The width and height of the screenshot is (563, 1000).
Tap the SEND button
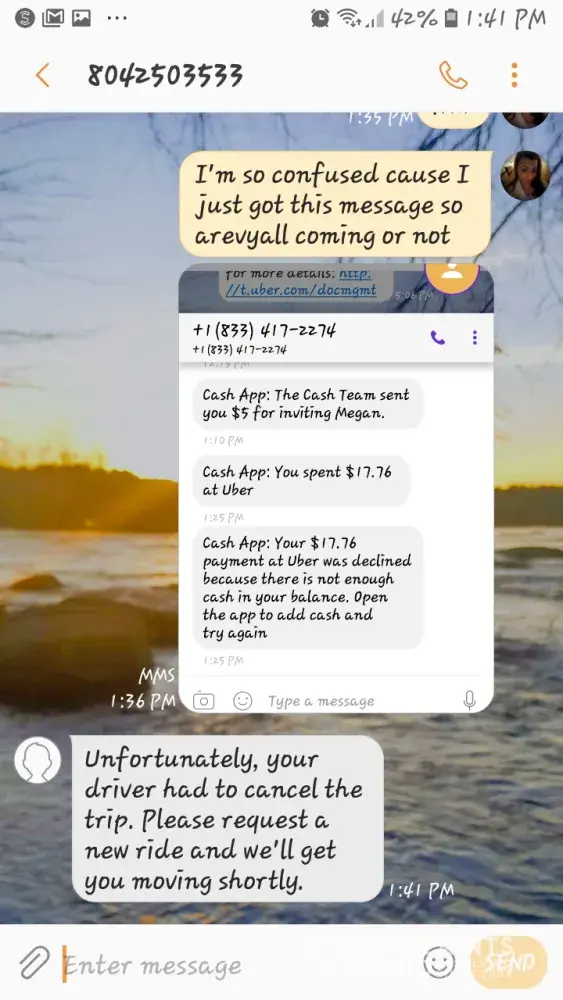509,962
